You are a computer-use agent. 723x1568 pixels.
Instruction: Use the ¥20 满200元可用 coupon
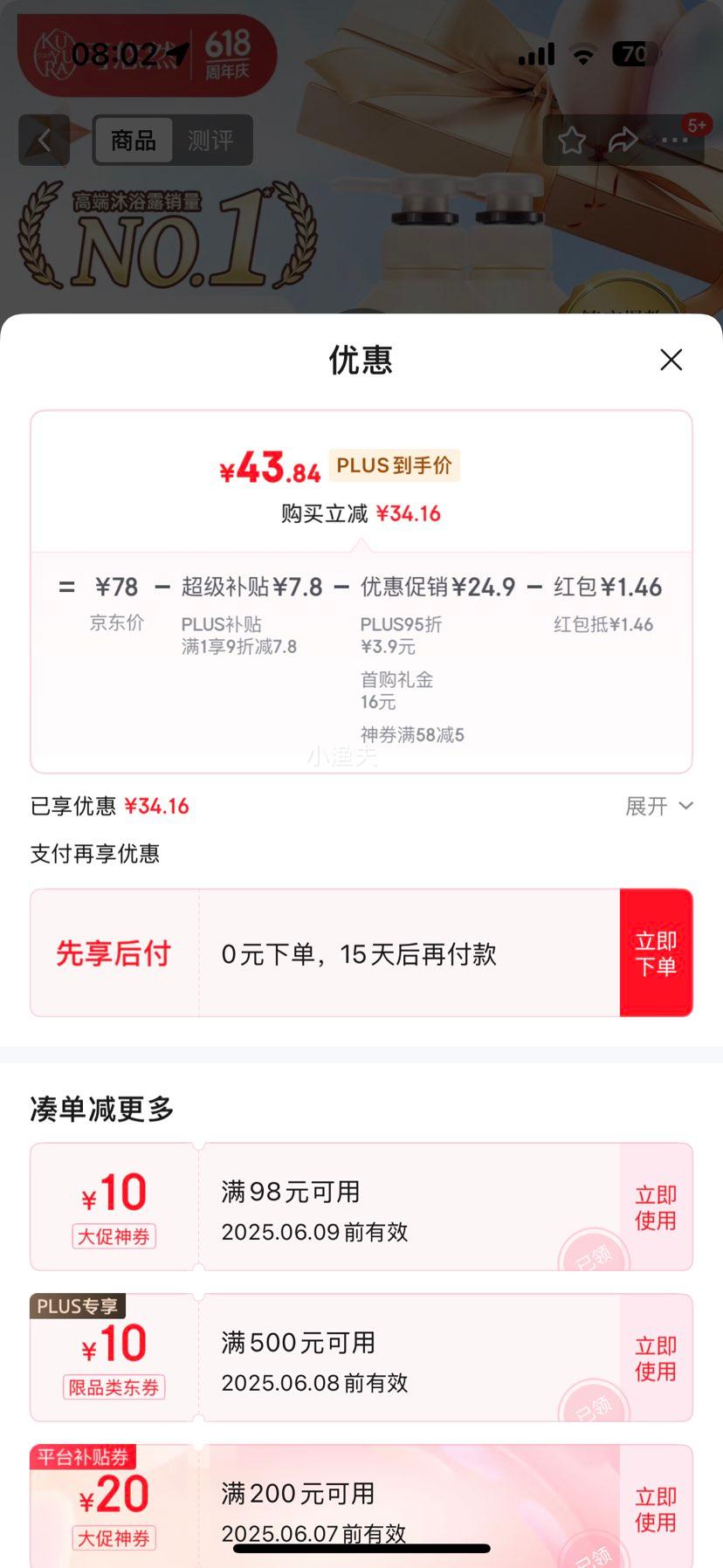[656, 1510]
